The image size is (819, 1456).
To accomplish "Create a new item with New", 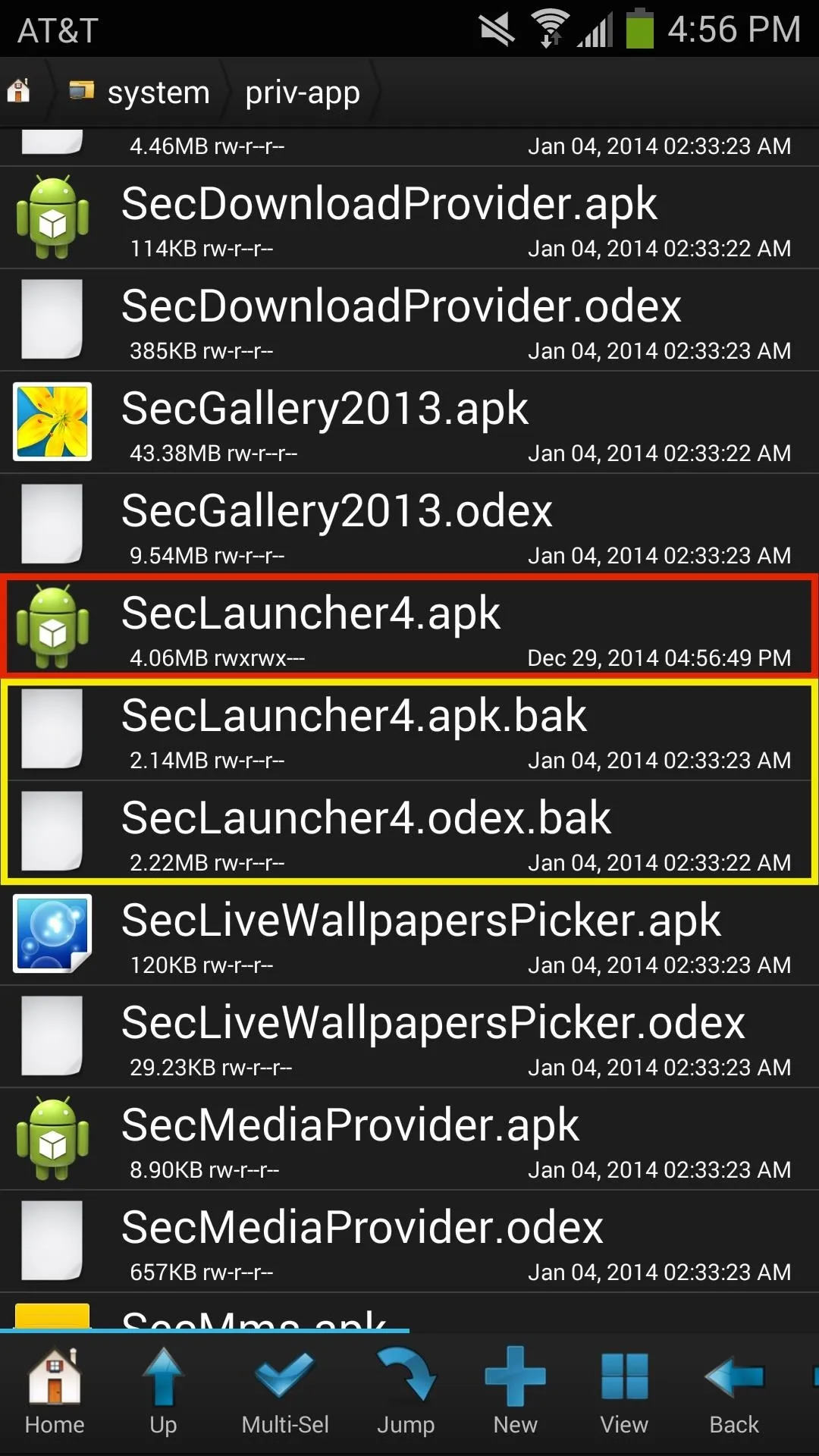I will point(515,1392).
